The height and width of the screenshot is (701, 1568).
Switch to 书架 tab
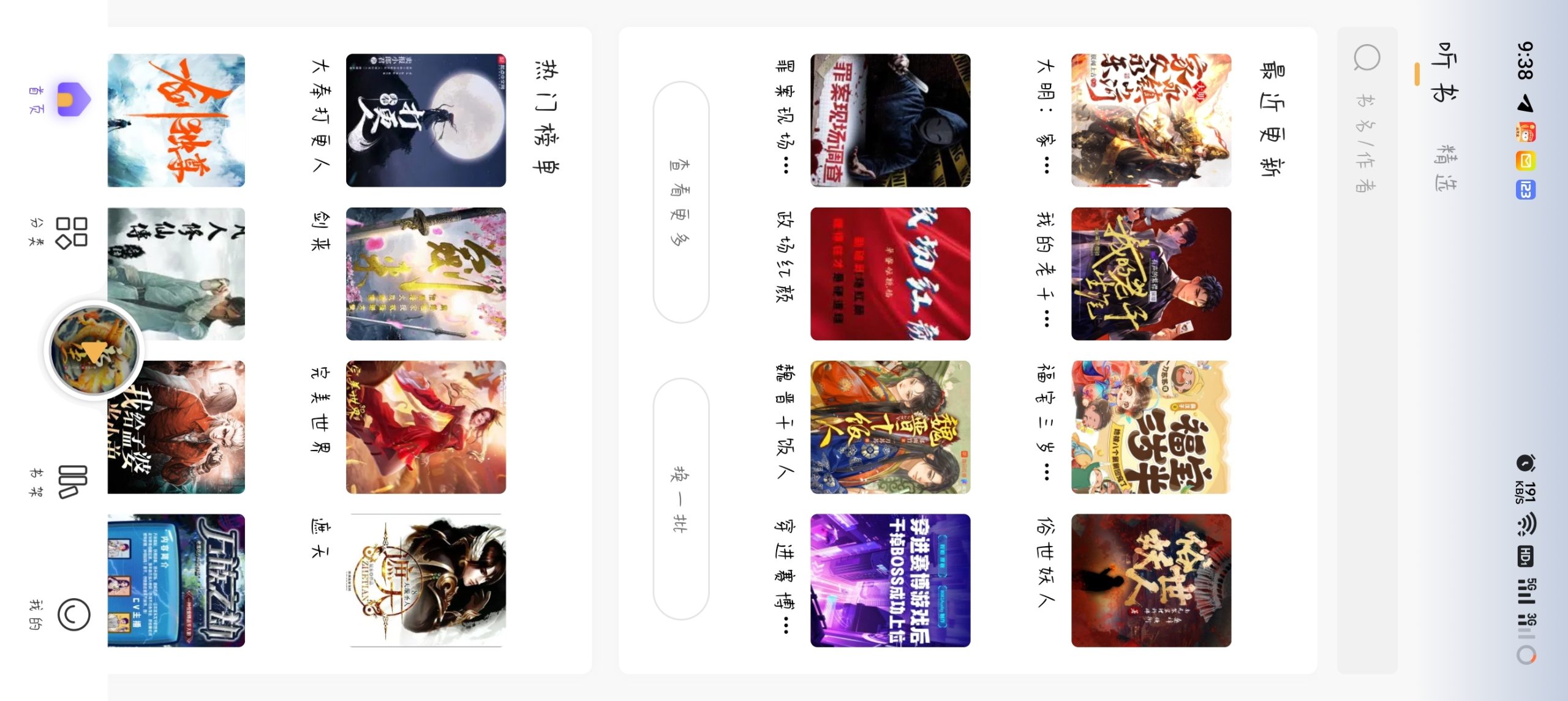(67, 481)
